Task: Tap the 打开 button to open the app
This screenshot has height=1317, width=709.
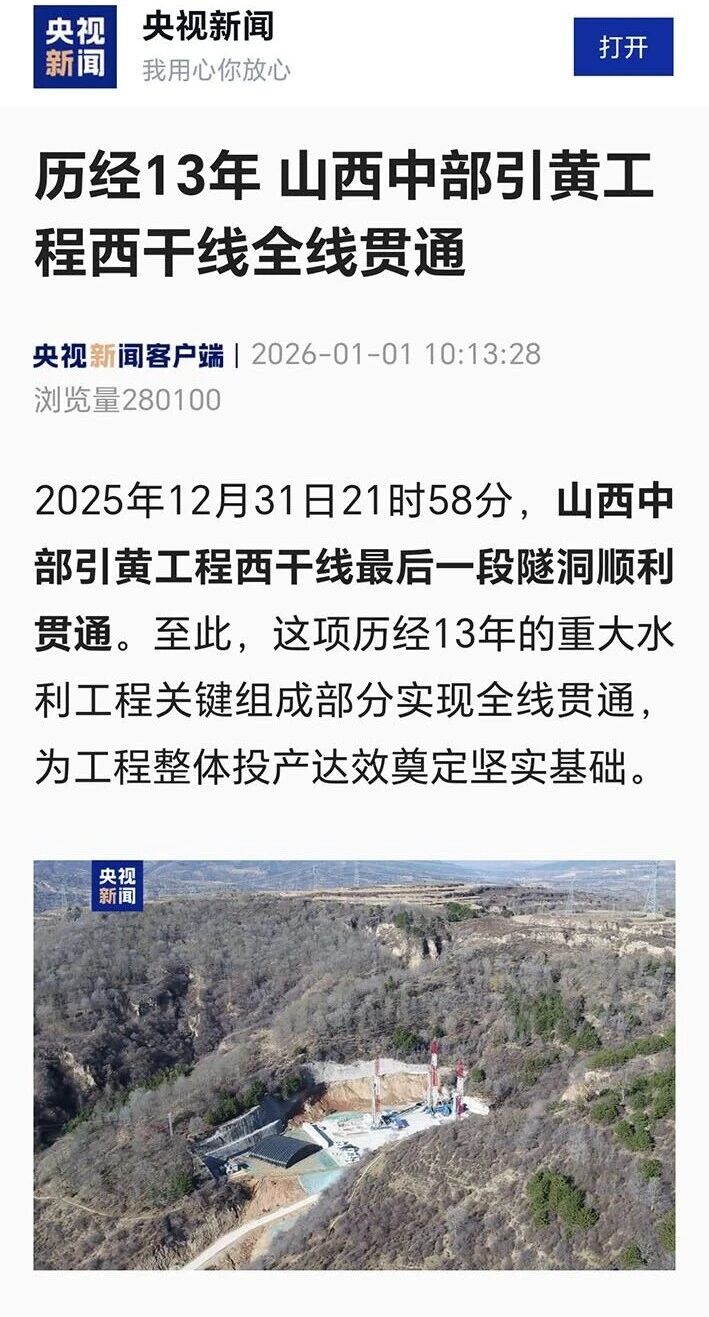Action: (x=623, y=47)
